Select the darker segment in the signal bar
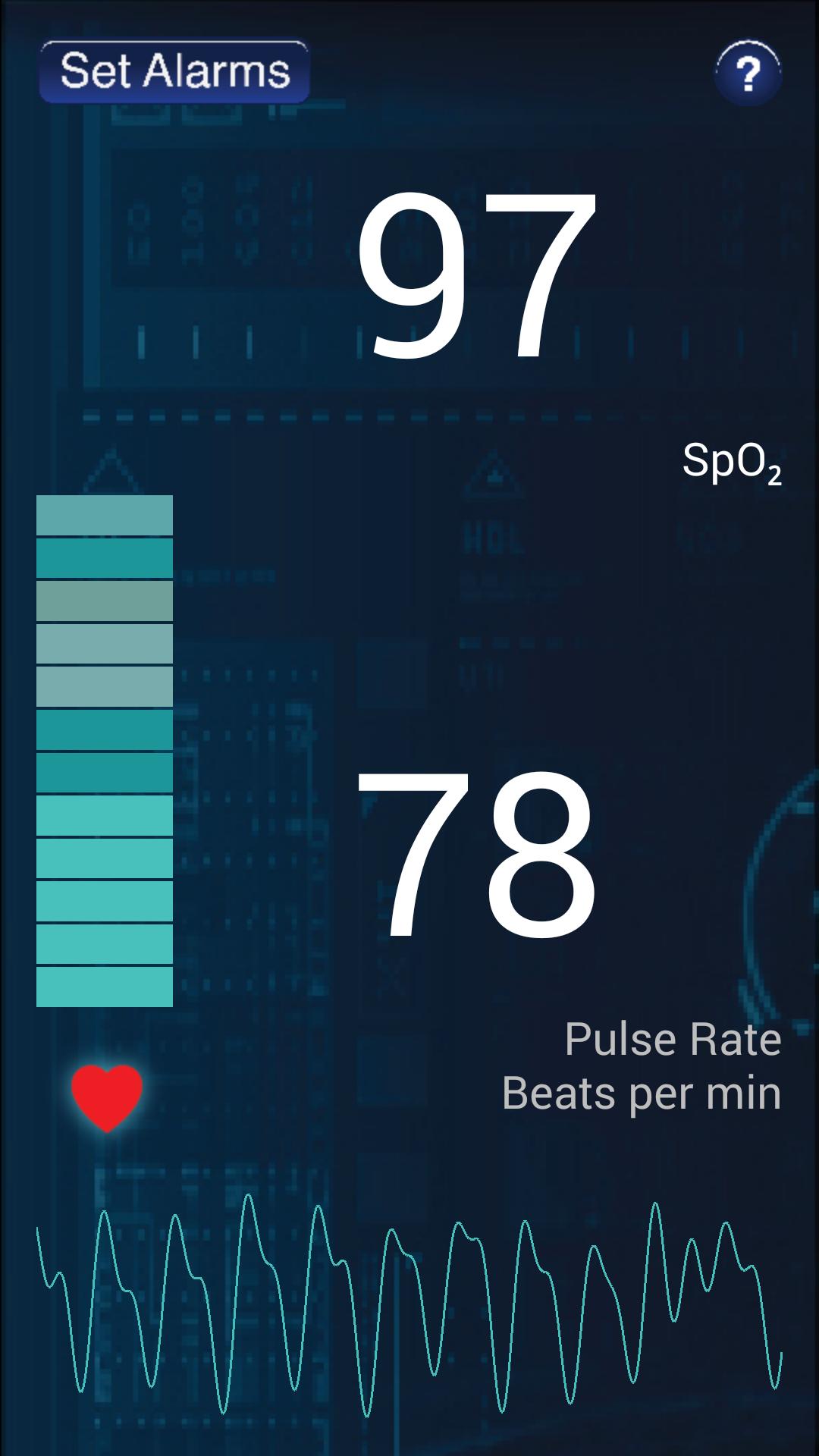 point(105,599)
